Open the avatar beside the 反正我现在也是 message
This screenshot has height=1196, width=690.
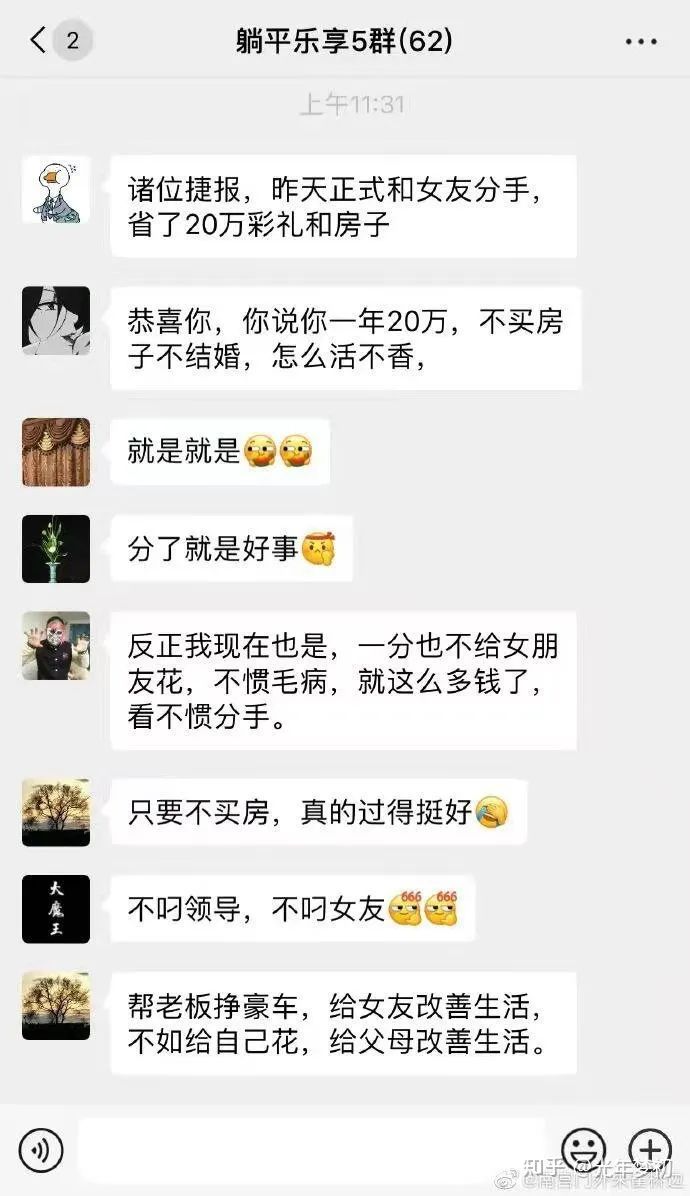coord(56,646)
